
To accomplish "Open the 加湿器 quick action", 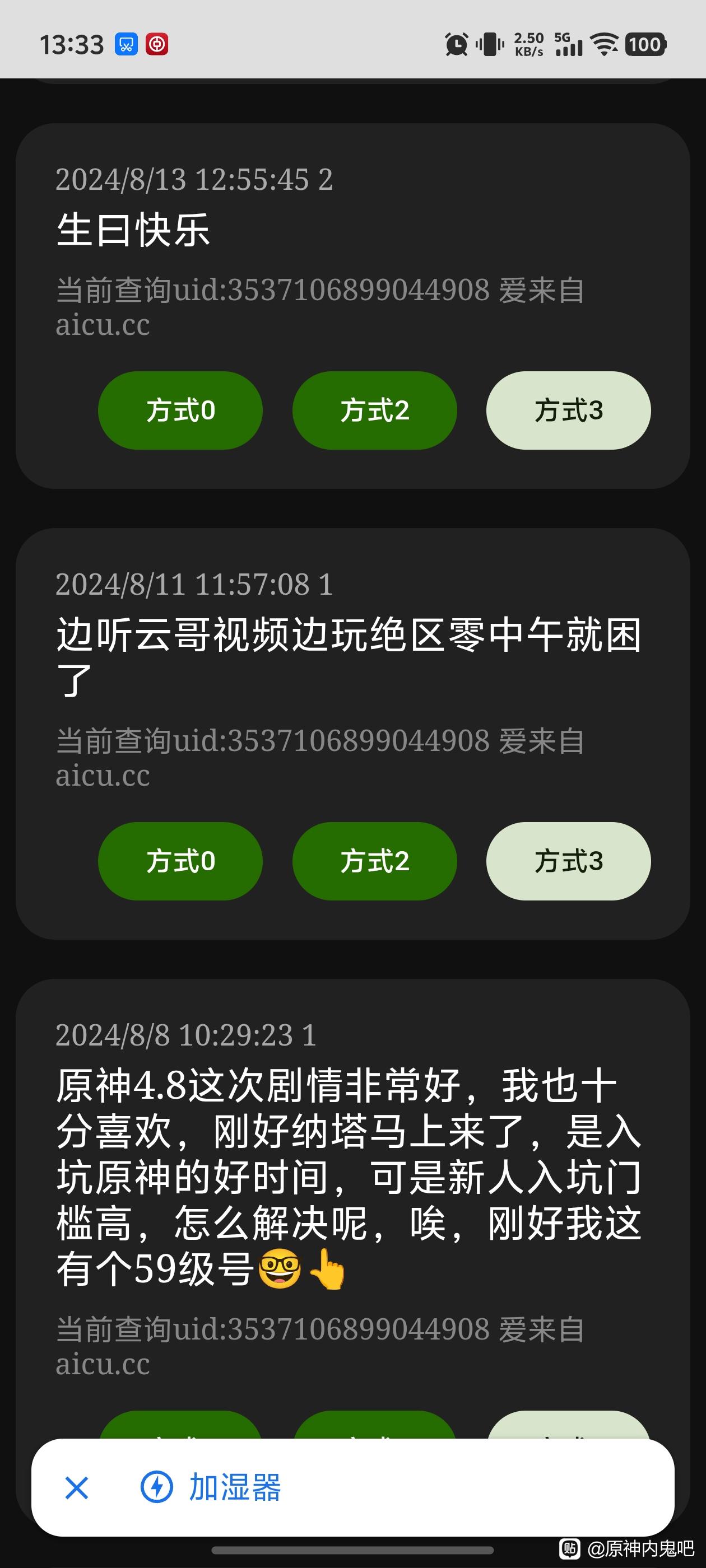I will [x=211, y=1488].
